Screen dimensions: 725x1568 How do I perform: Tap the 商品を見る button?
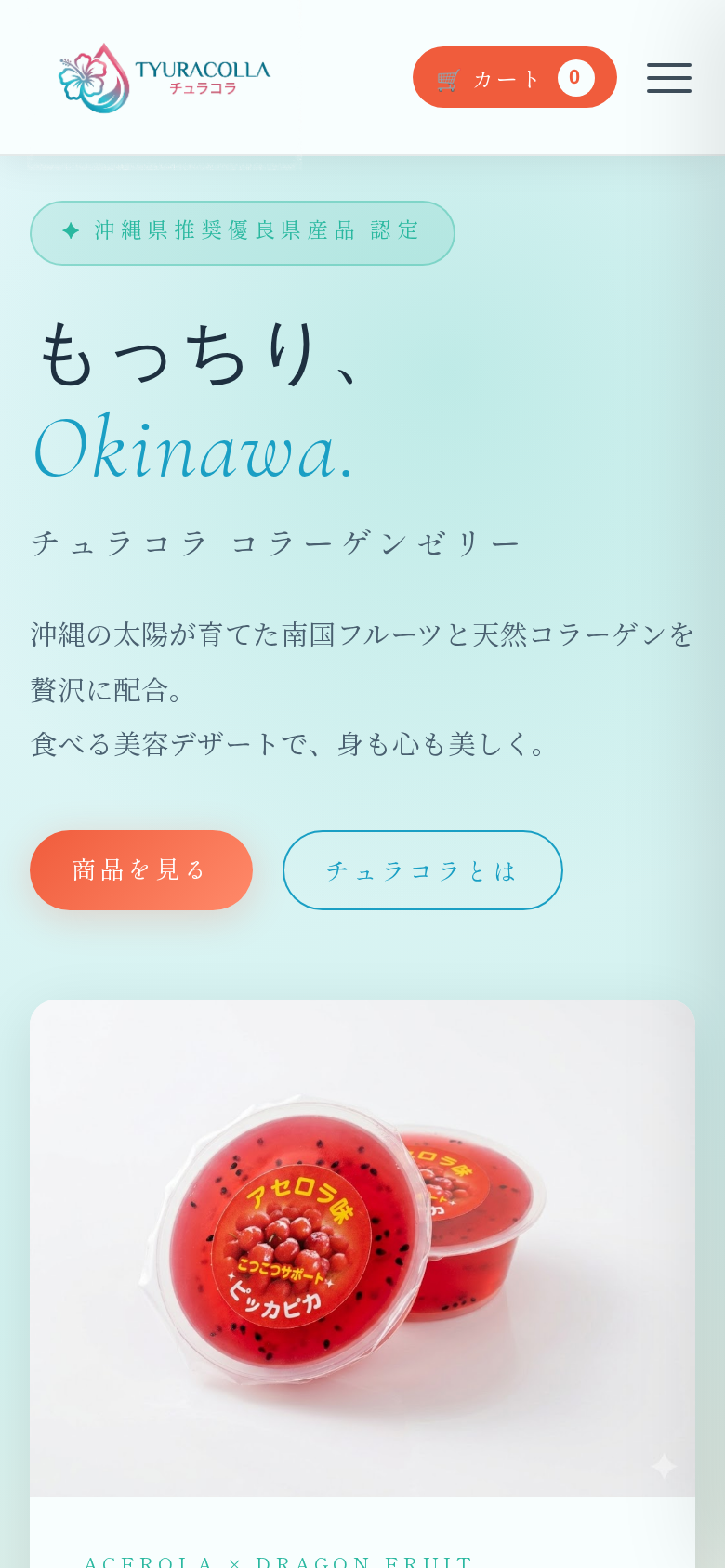pyautogui.click(x=141, y=870)
